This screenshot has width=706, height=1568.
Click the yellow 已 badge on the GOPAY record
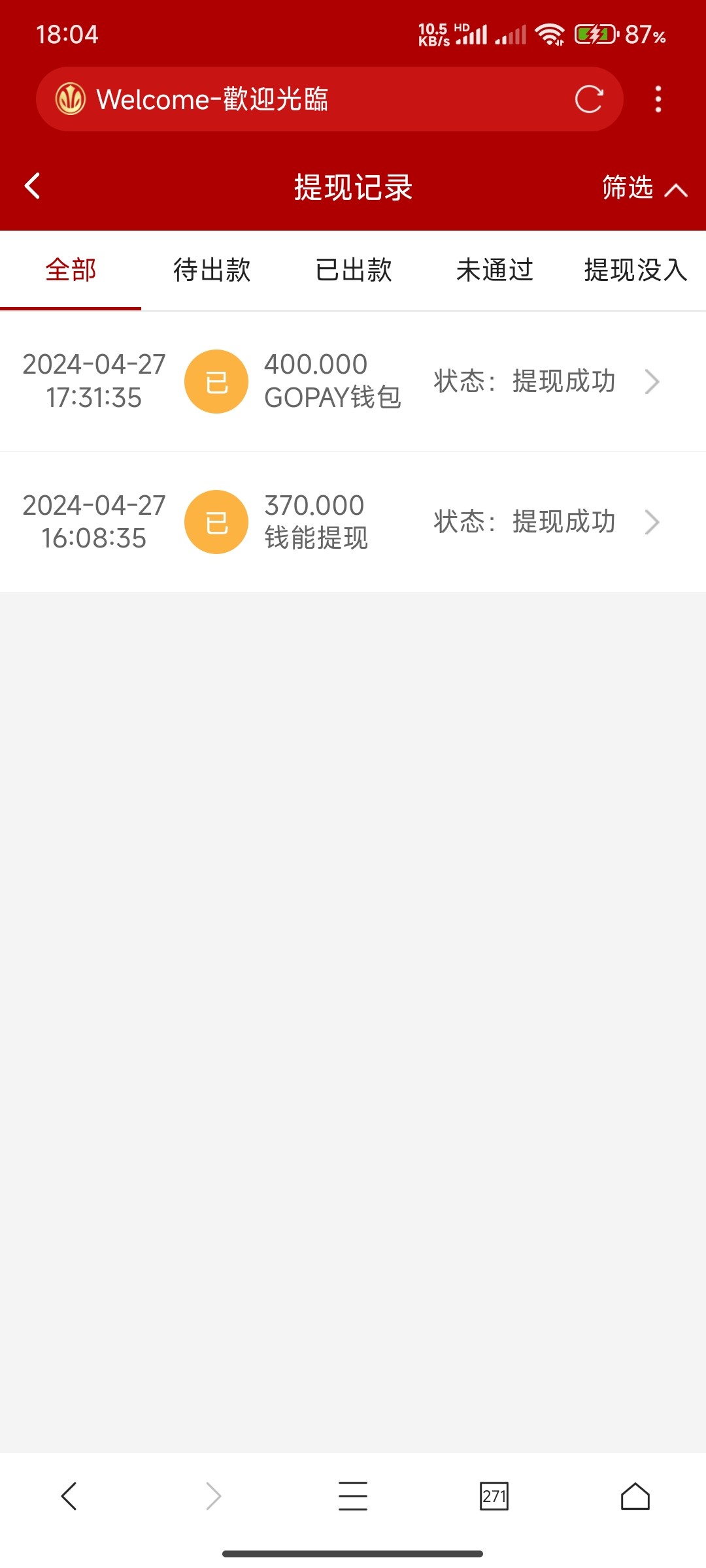216,381
